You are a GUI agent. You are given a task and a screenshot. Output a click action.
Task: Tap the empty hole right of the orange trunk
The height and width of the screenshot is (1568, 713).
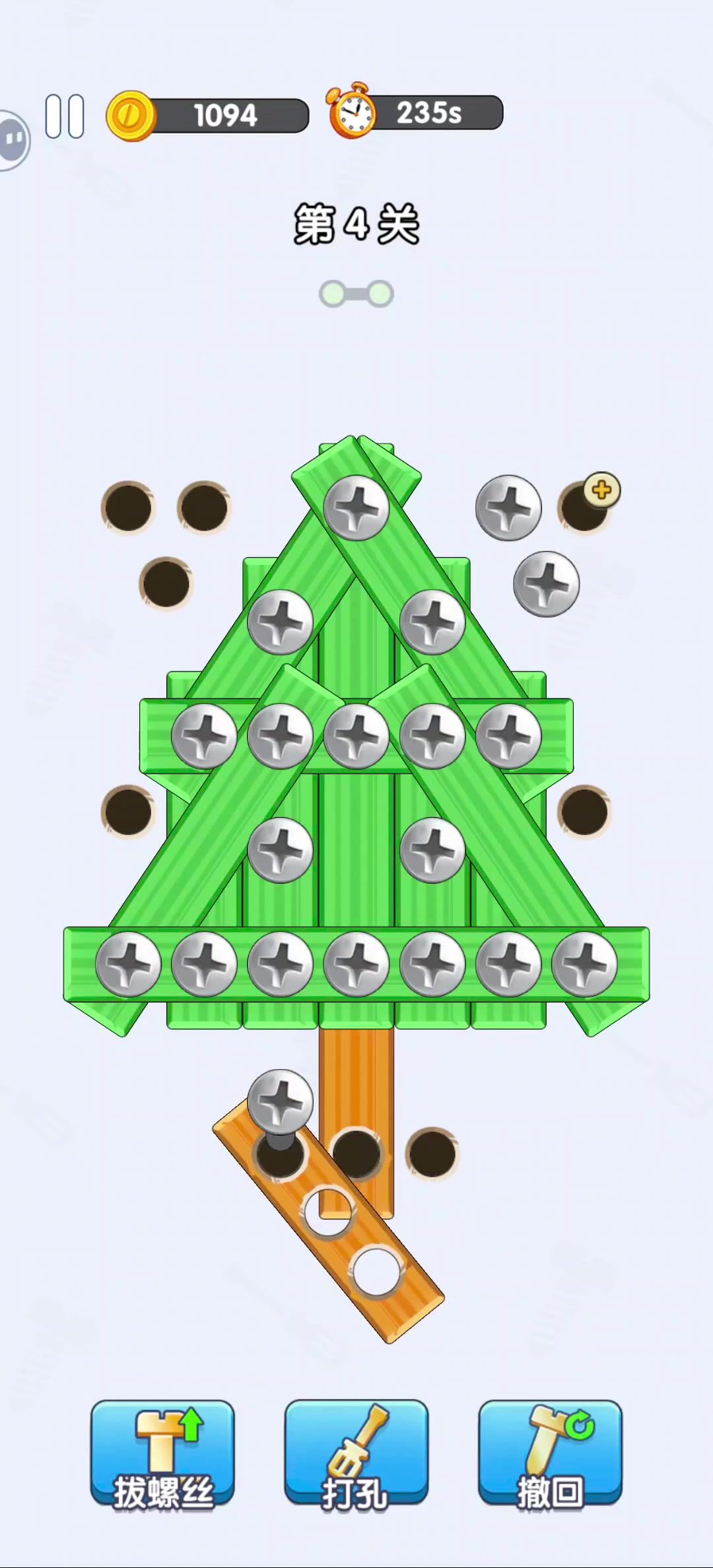click(x=432, y=1154)
